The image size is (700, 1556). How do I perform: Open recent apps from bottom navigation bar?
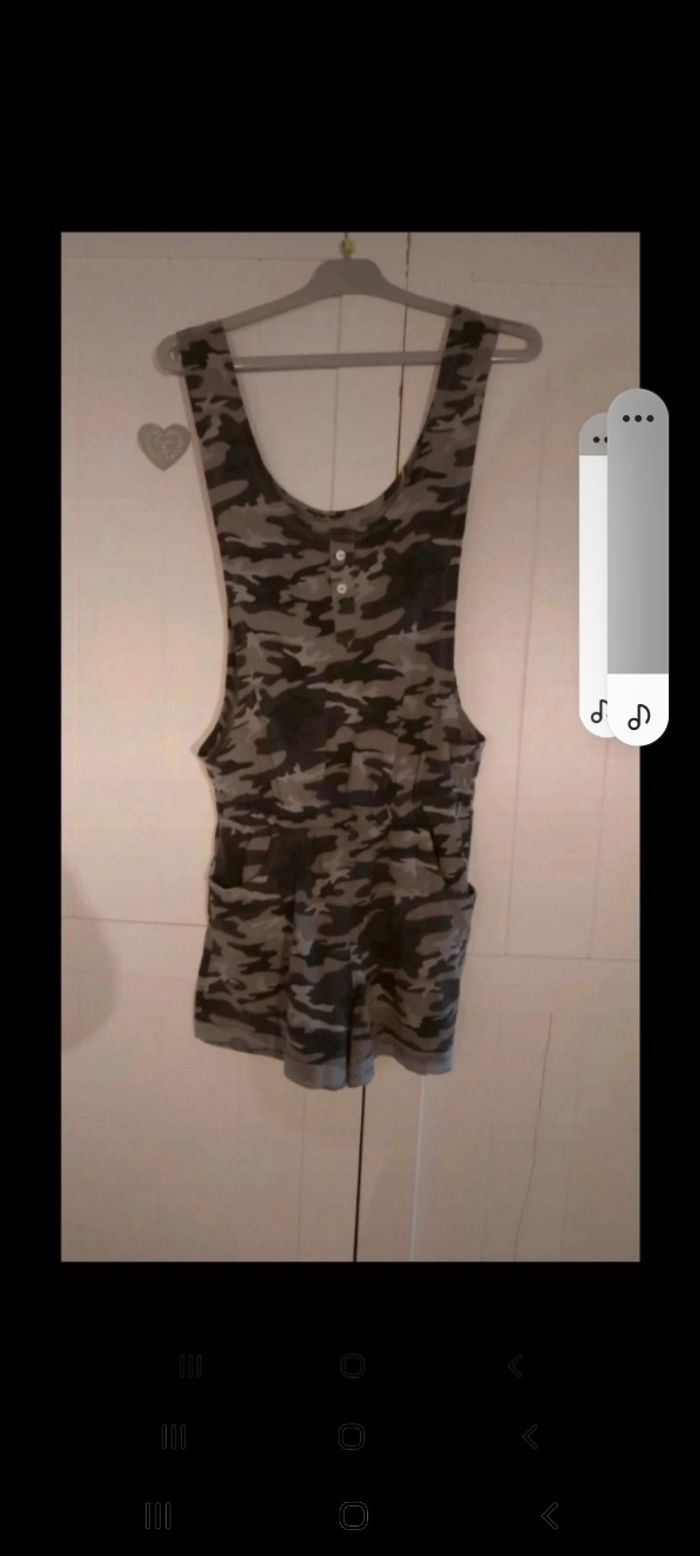tap(158, 1515)
